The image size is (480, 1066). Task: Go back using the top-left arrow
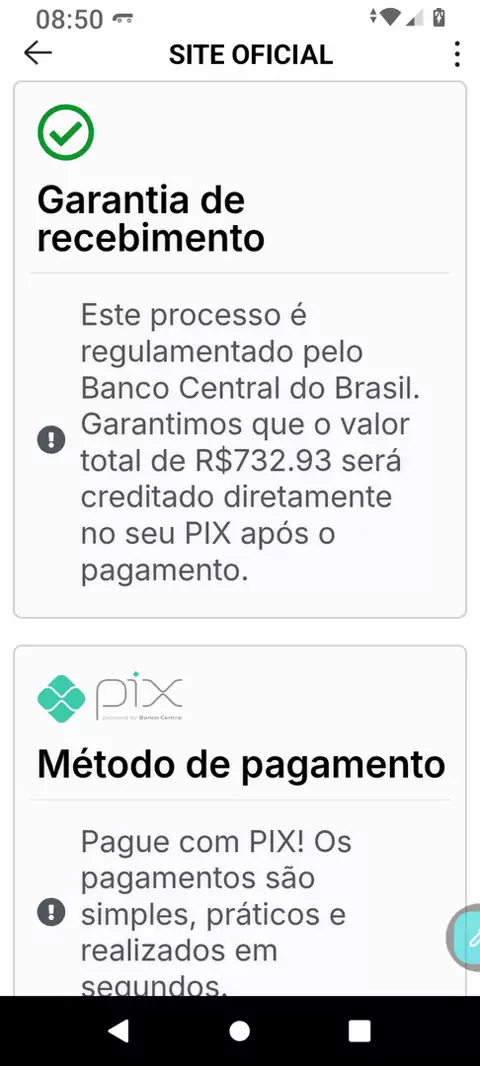[37, 54]
